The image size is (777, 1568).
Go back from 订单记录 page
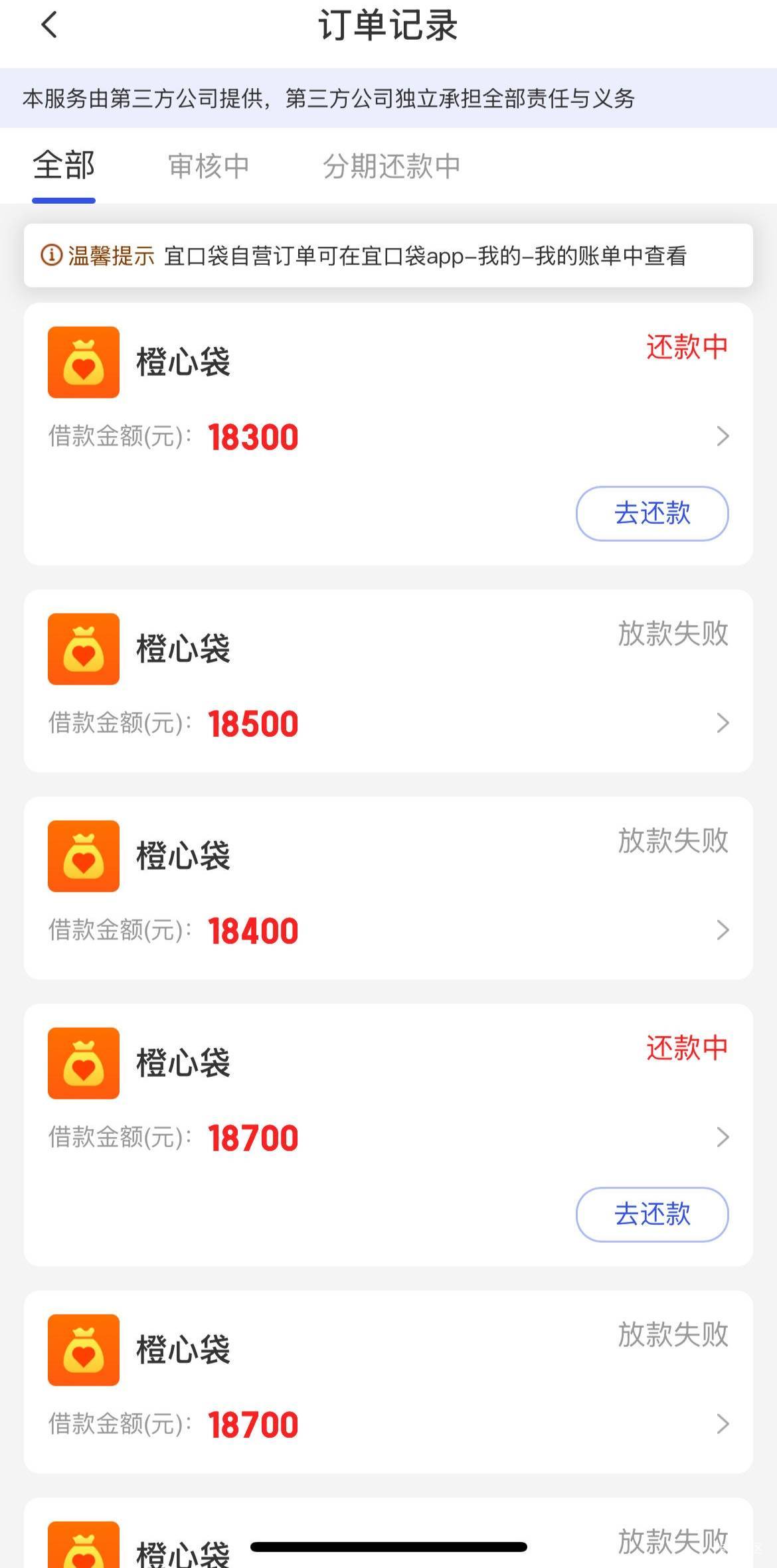[49, 25]
